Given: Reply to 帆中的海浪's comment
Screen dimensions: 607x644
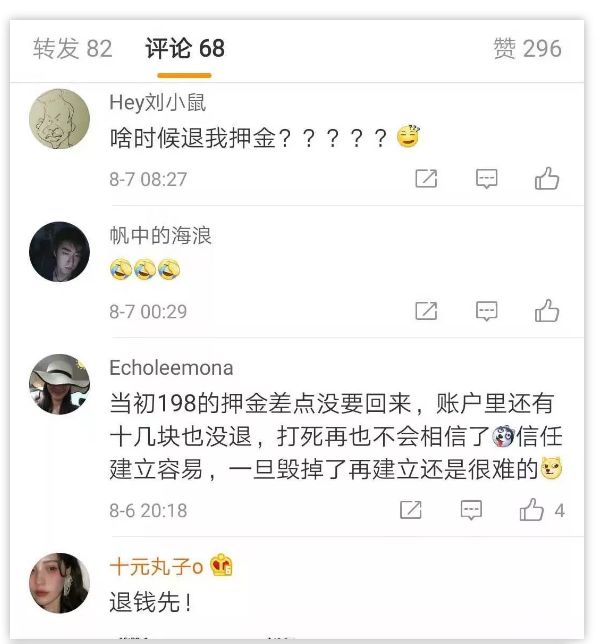Looking at the screenshot, I should pyautogui.click(x=486, y=311).
